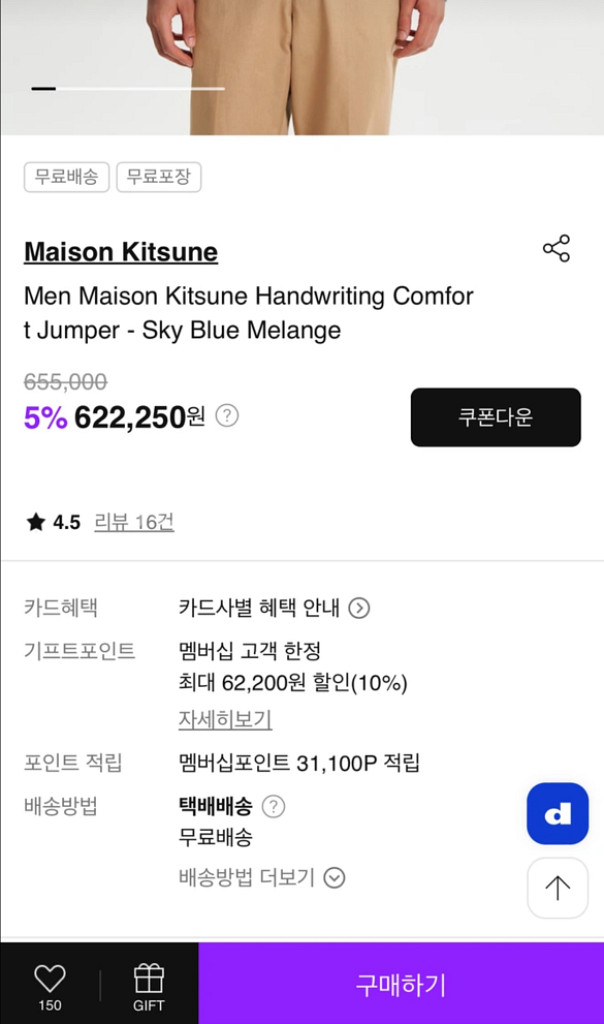Screen dimensions: 604x1024
Task: Open 카드사별 혜택 안내 card benefits
Action: (x=273, y=608)
